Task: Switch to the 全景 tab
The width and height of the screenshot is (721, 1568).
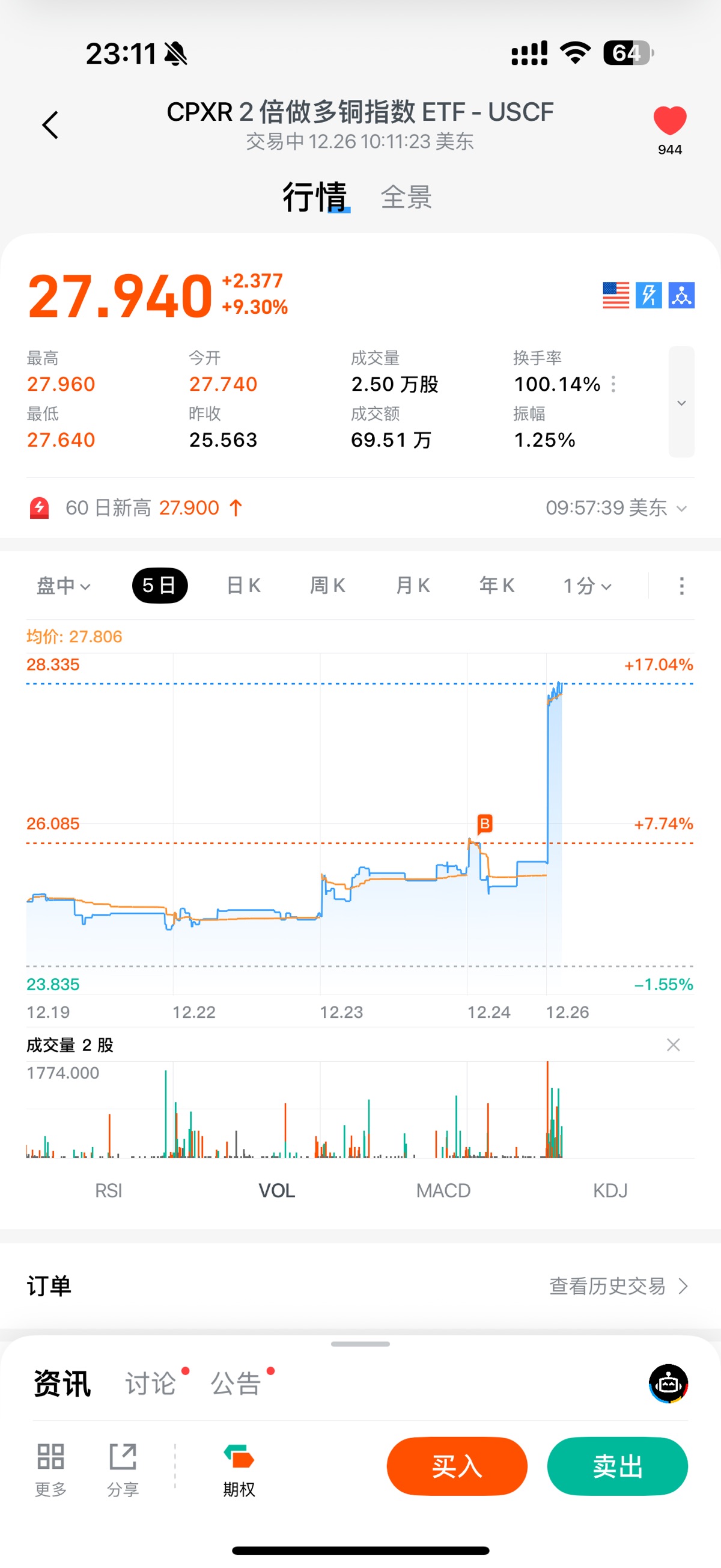Action: (x=406, y=198)
